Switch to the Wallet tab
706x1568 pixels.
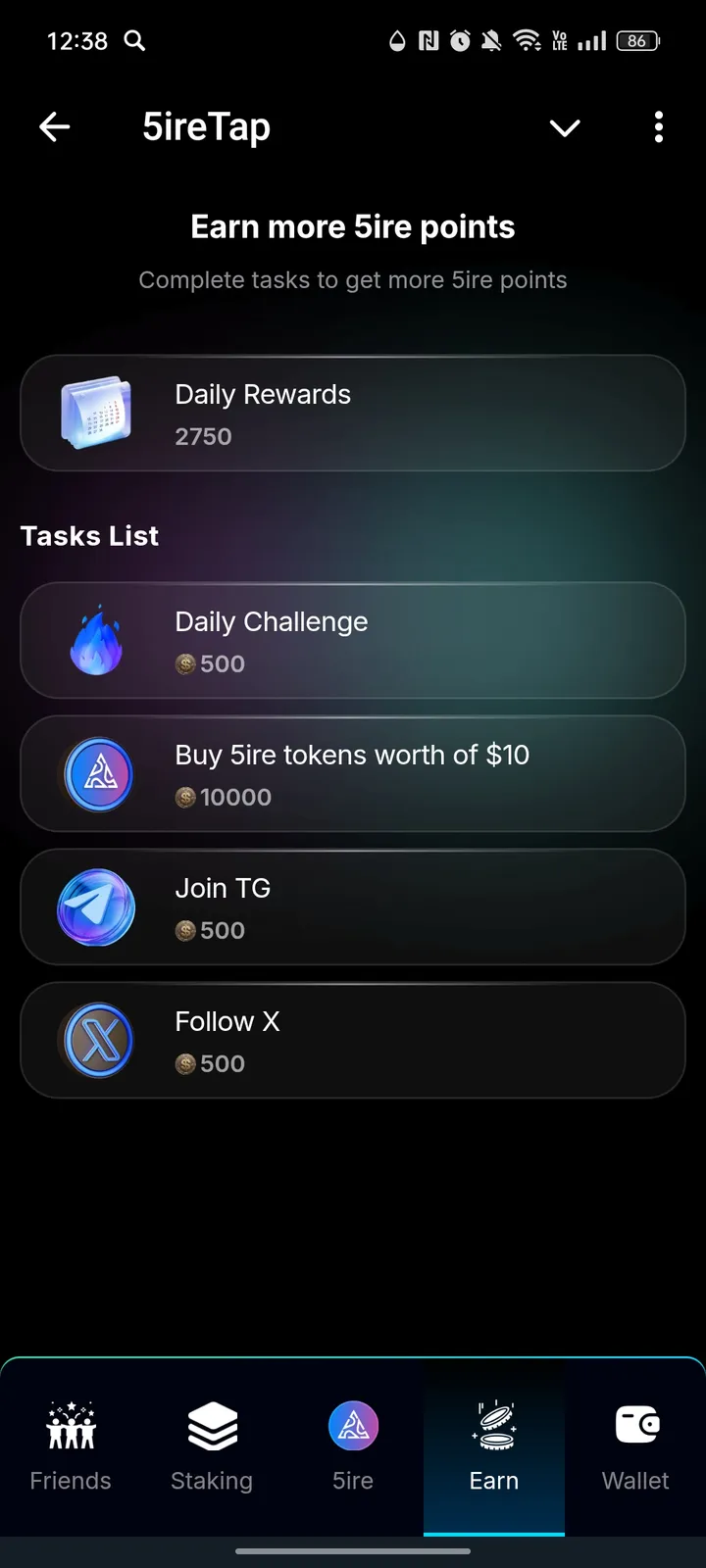point(634,1450)
